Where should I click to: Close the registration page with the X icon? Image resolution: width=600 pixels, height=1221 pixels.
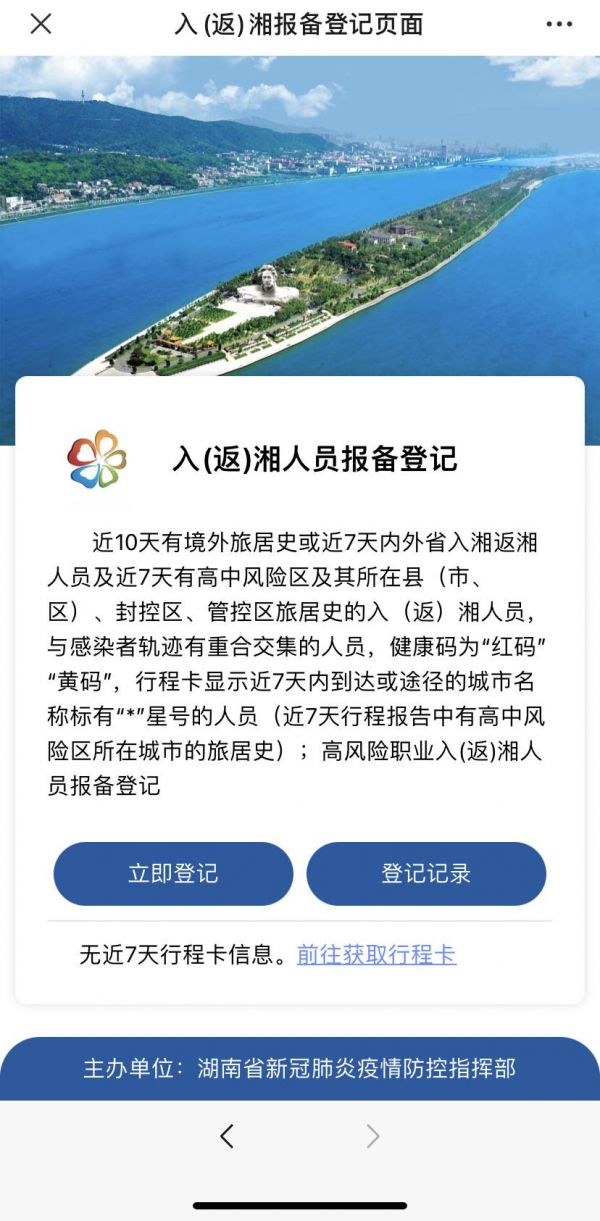tap(41, 24)
